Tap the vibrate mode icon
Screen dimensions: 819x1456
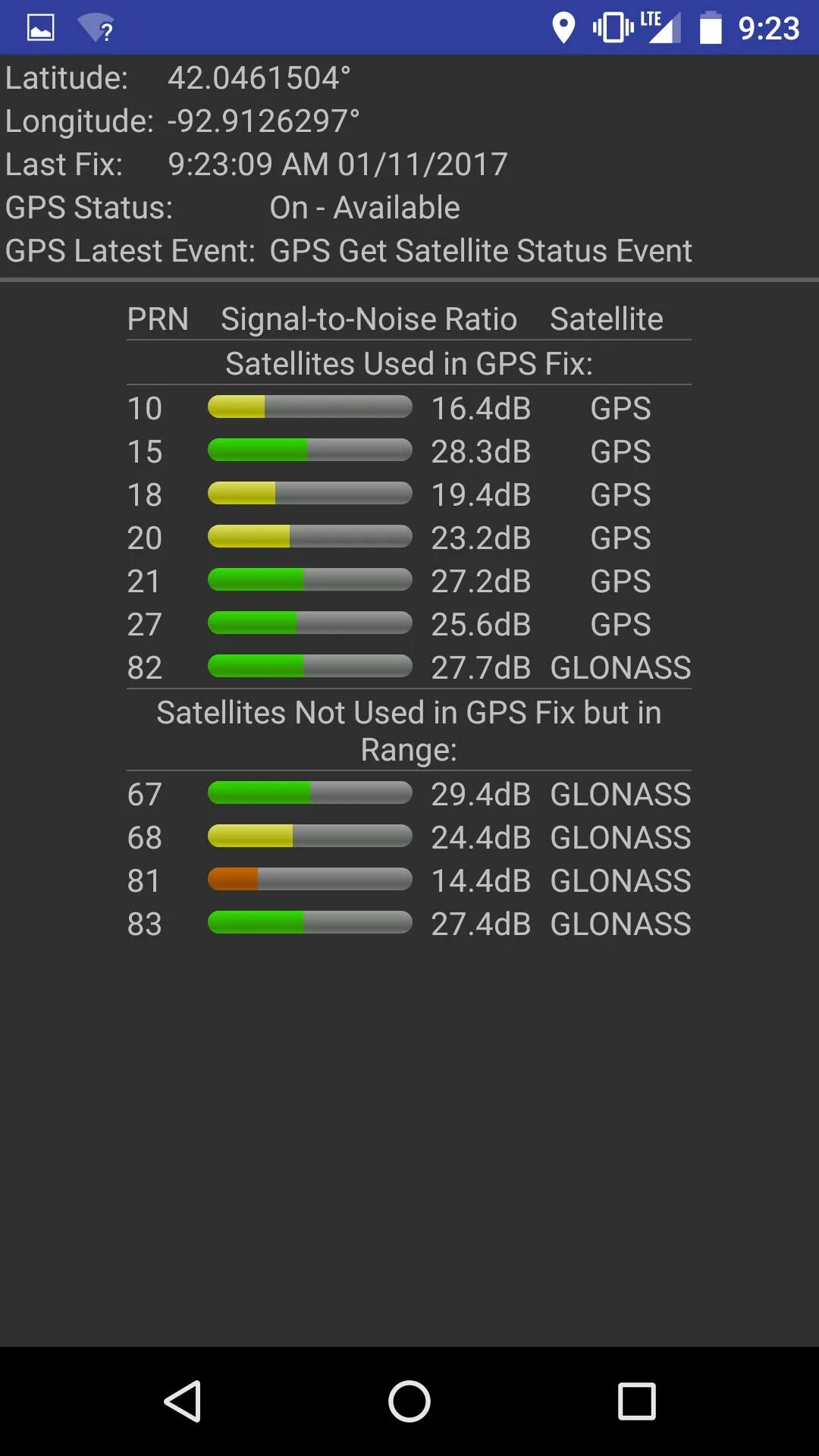point(610,28)
